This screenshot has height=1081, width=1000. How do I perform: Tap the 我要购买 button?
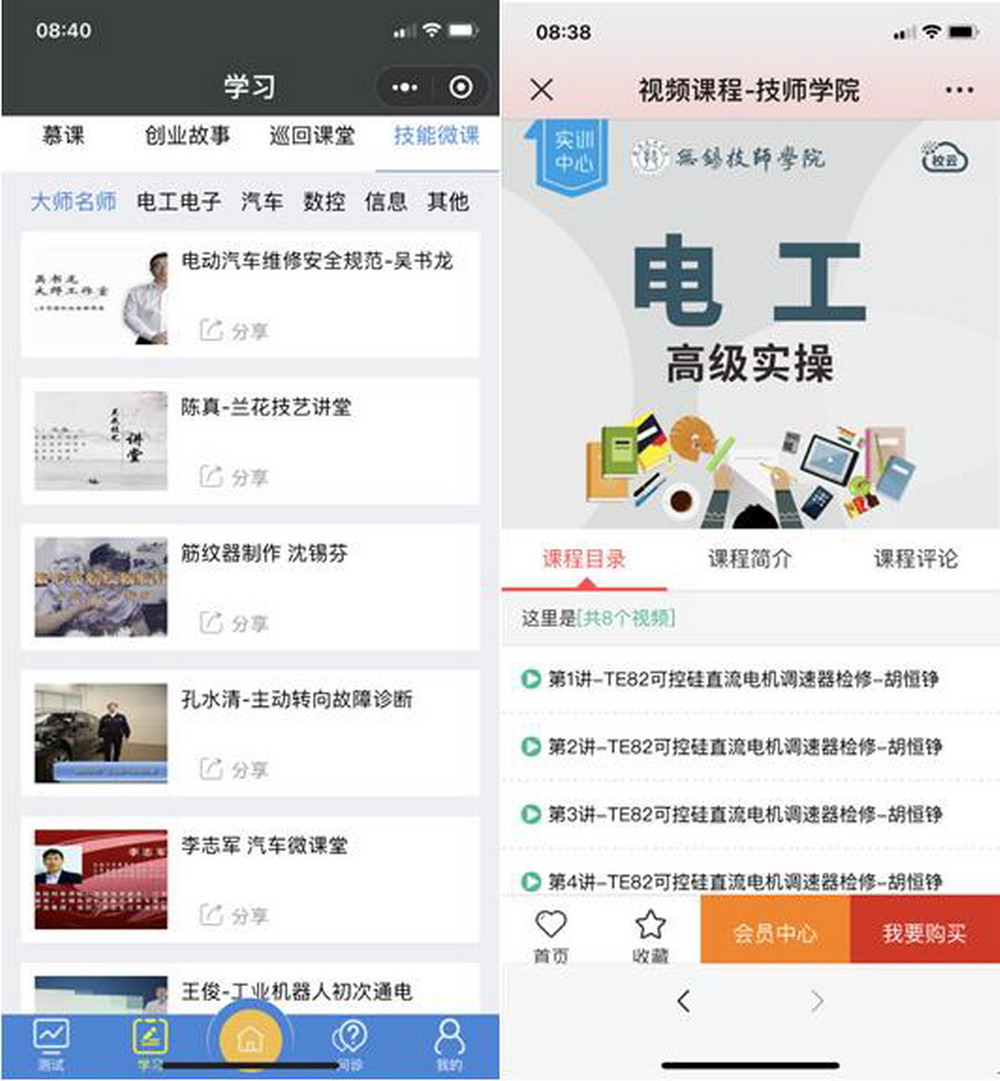coord(924,933)
